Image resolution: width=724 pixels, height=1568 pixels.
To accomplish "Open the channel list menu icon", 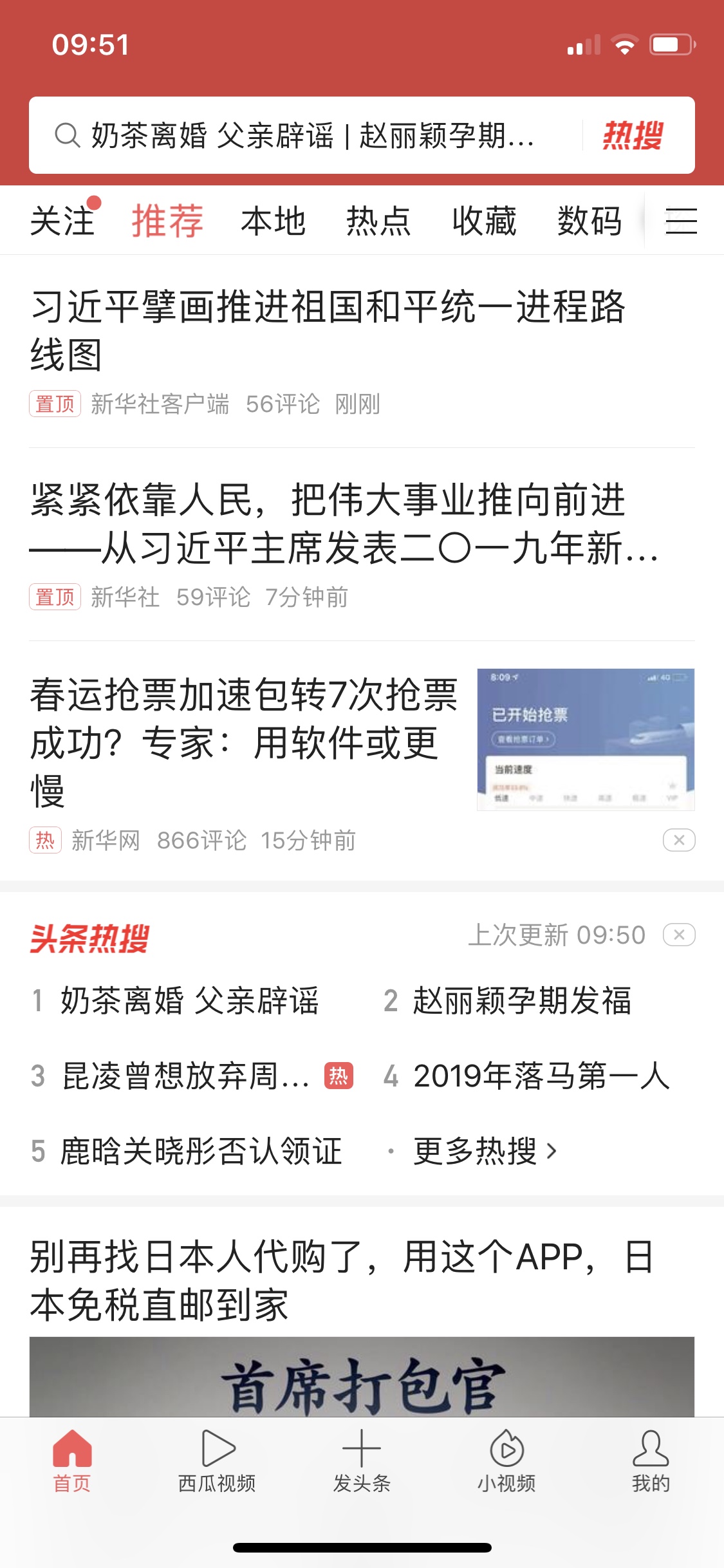I will [682, 221].
